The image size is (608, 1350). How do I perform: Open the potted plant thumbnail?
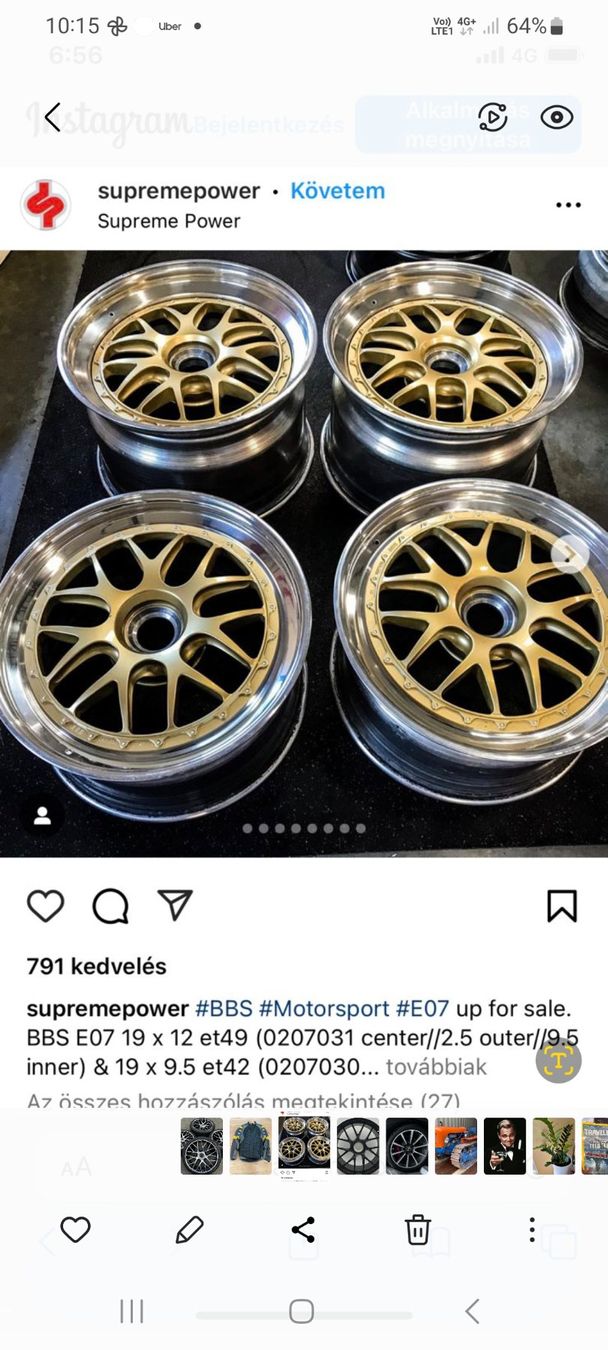click(554, 1146)
